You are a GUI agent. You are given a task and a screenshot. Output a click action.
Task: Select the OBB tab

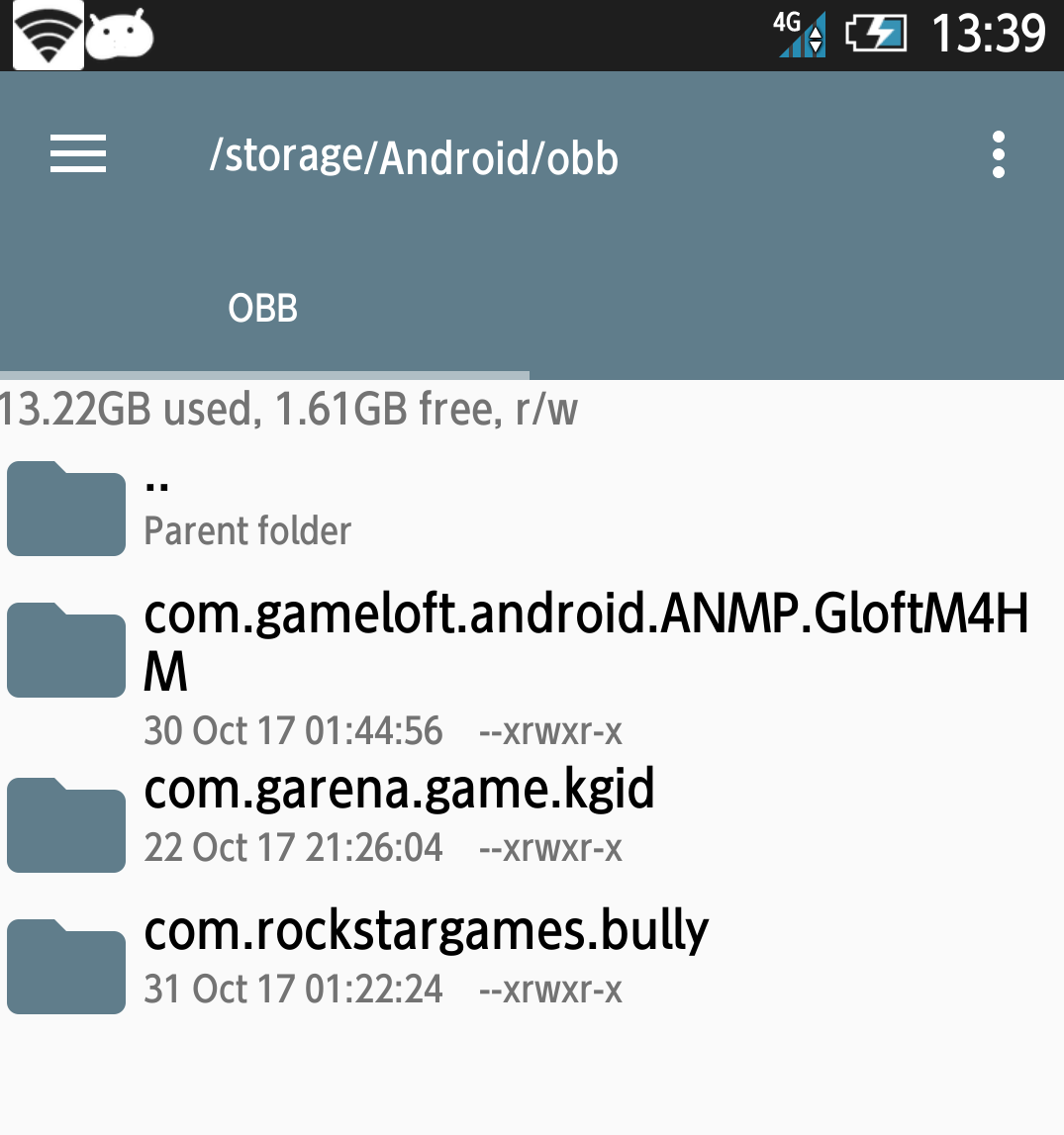(263, 309)
